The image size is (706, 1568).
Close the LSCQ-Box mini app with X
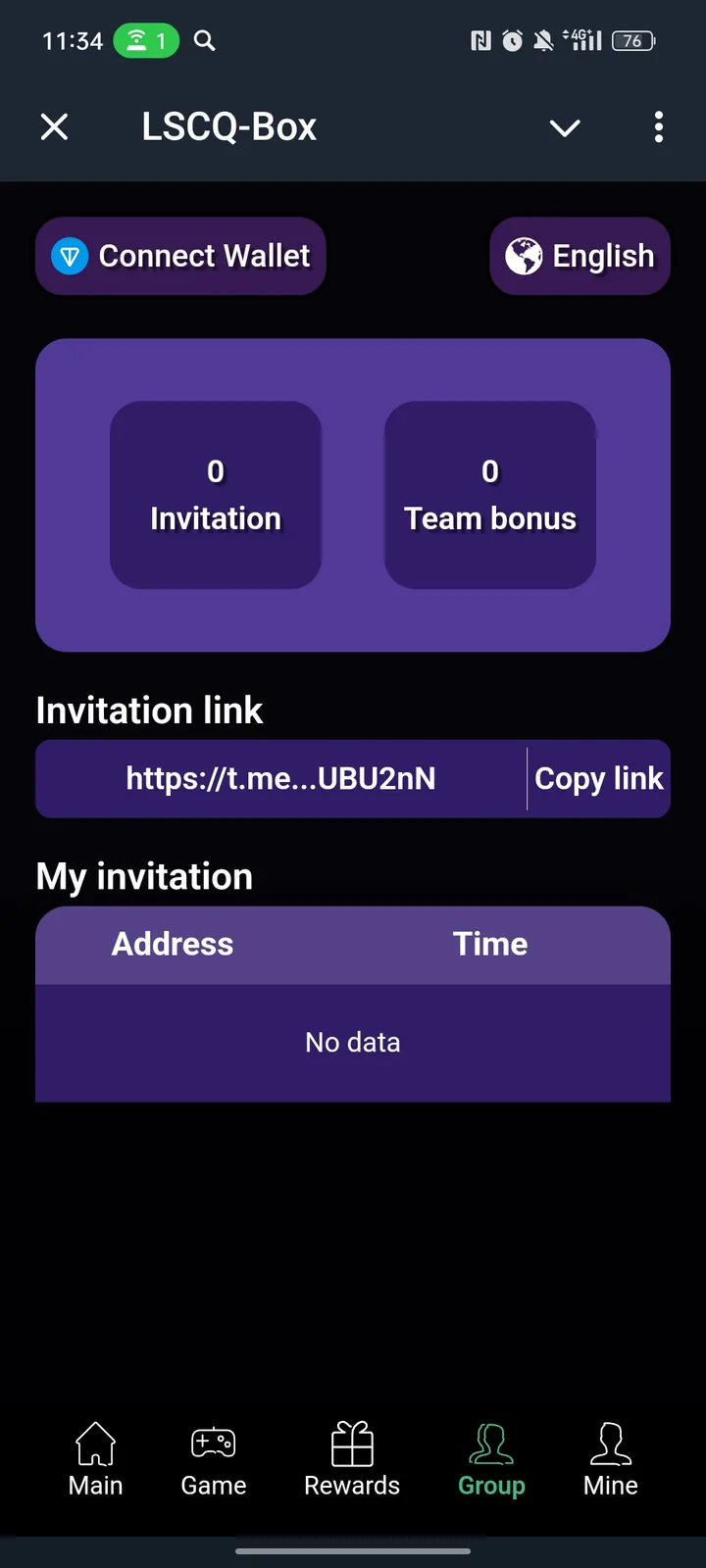click(54, 126)
